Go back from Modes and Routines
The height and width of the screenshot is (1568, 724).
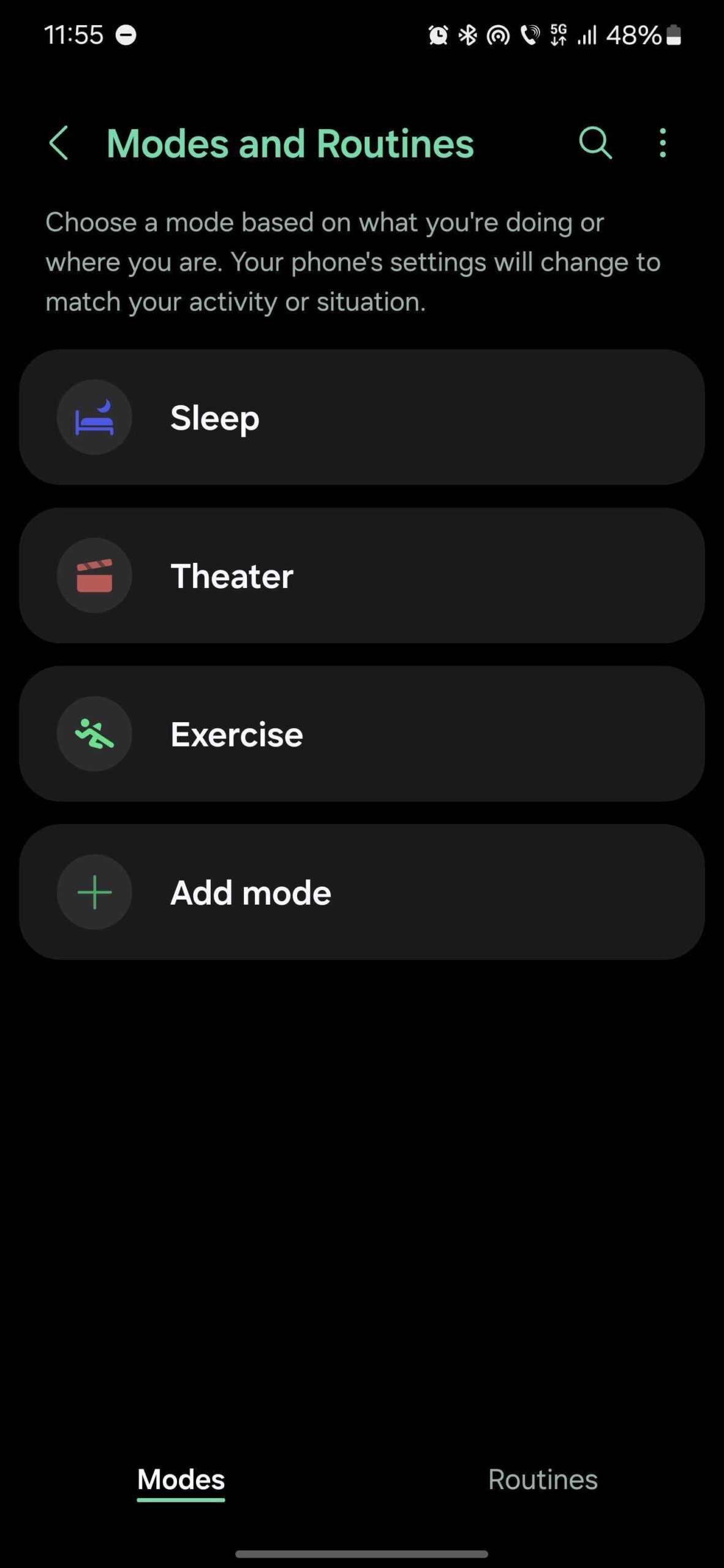59,143
